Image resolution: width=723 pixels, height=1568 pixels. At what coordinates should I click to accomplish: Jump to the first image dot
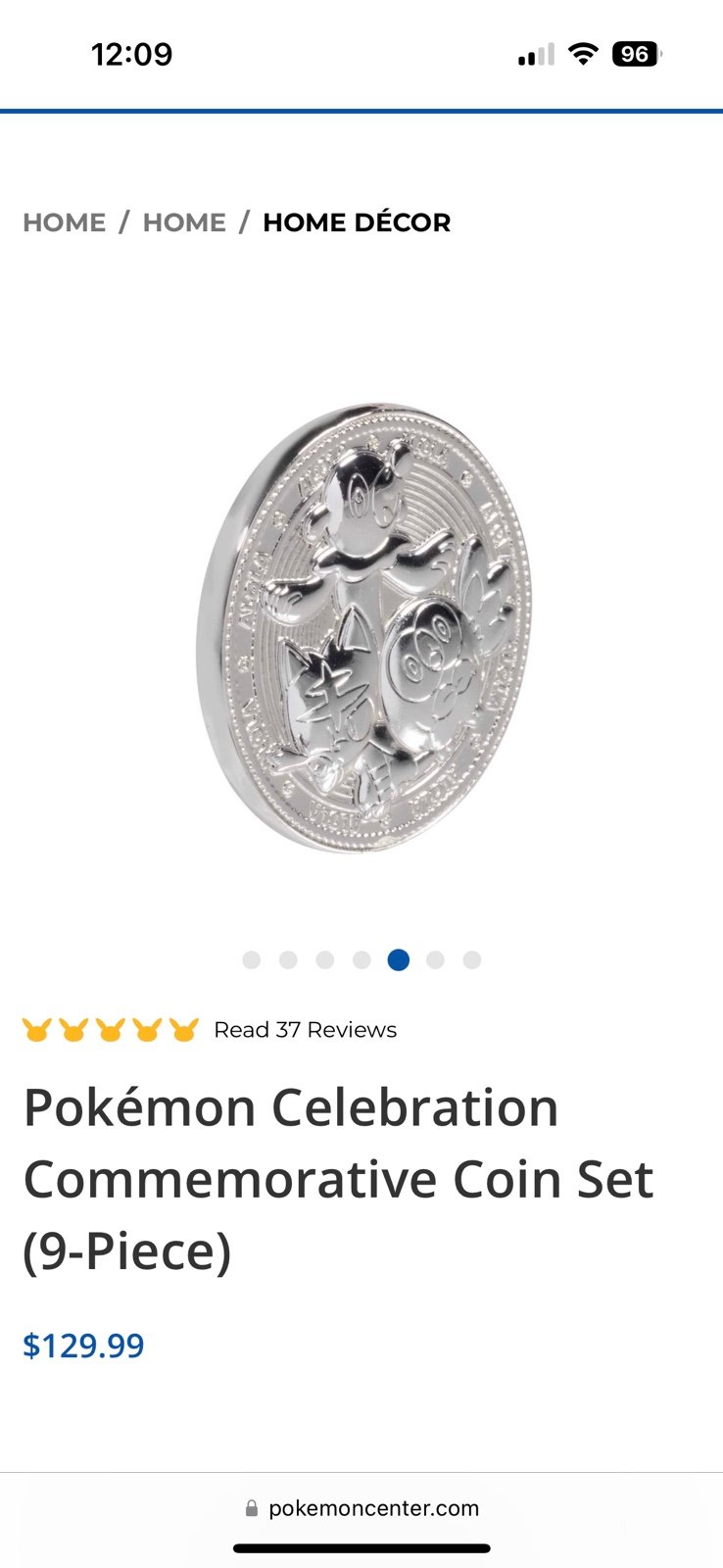pos(252,959)
